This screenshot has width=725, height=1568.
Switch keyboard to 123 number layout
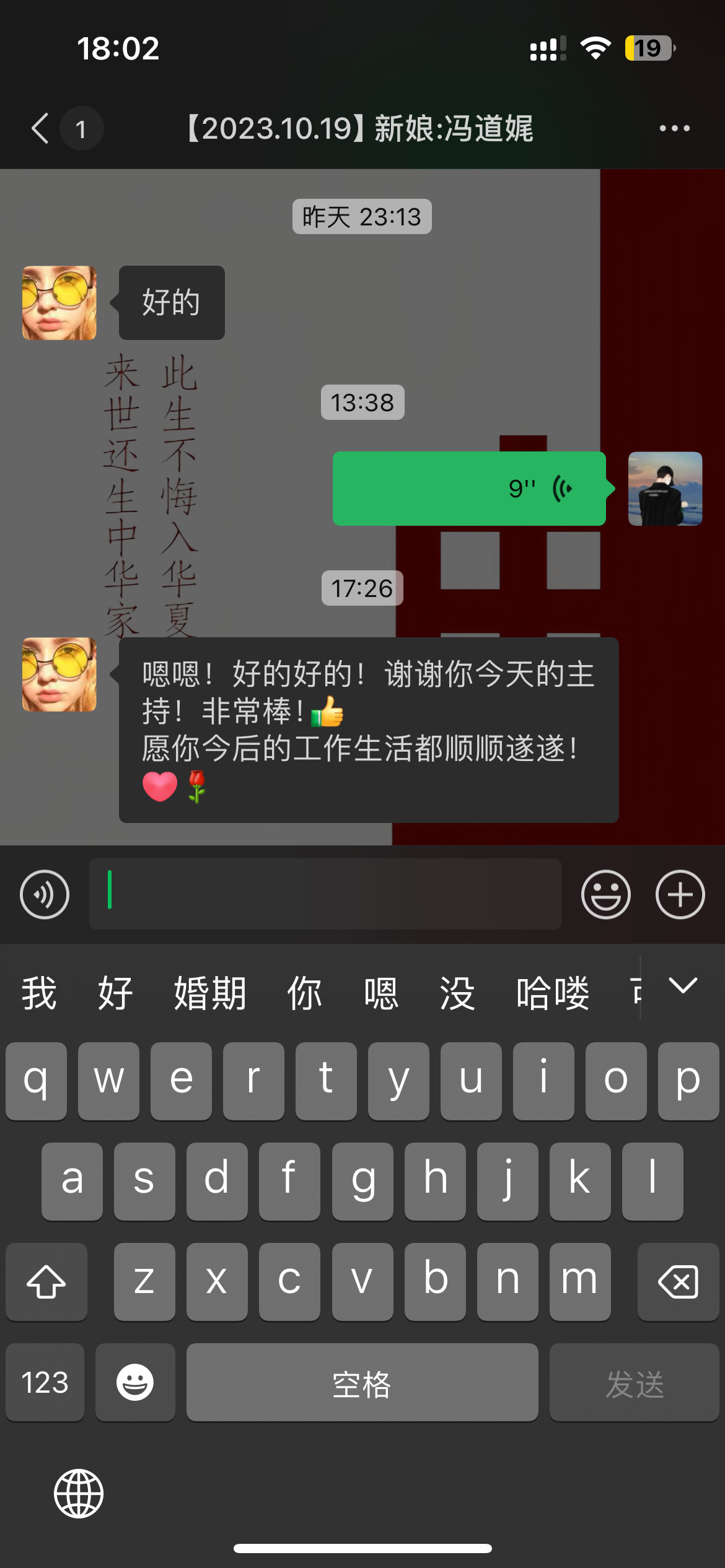(45, 1382)
